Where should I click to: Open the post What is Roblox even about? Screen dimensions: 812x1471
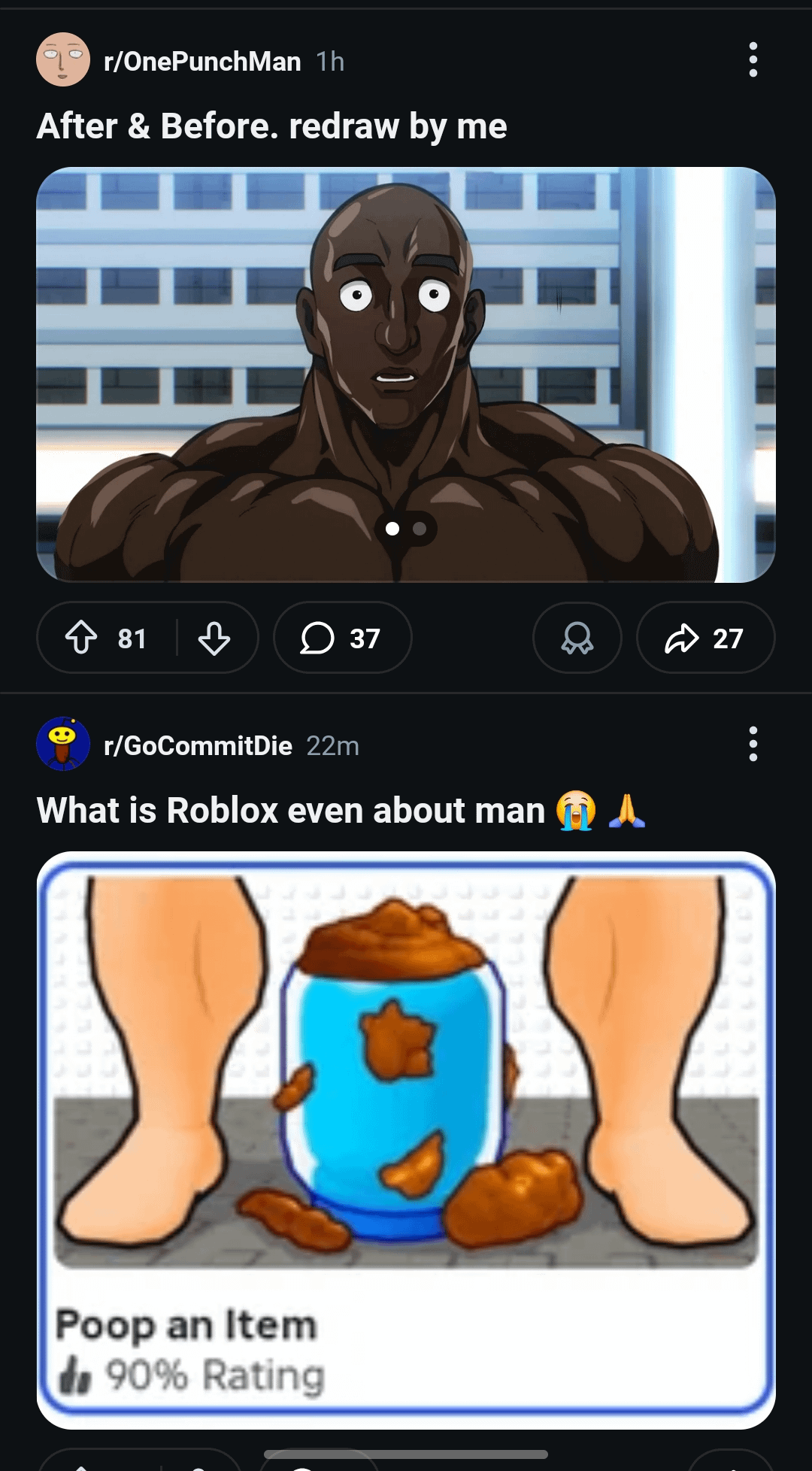click(290, 811)
